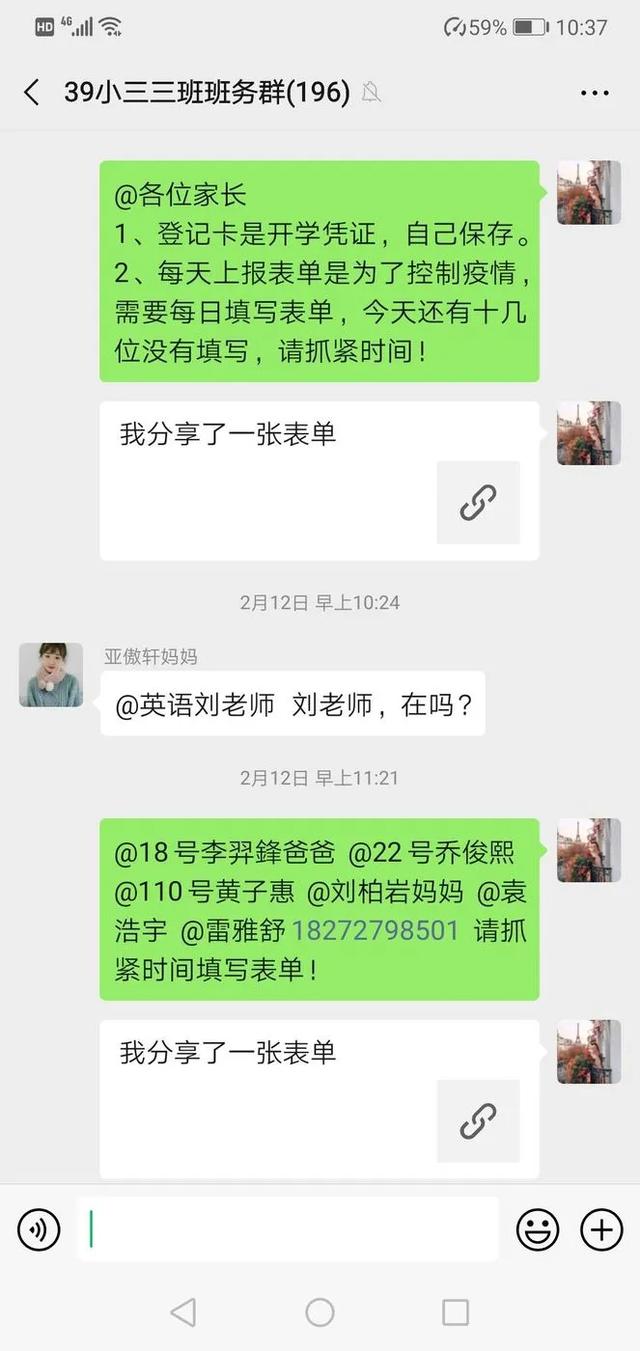View 亚傲轩妈妈's profile avatar

[51, 674]
